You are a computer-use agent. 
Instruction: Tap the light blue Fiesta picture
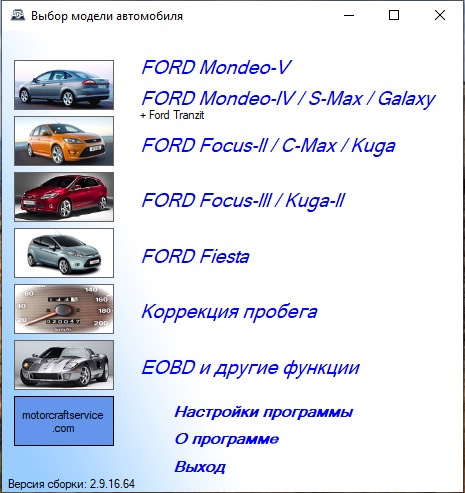[64, 253]
